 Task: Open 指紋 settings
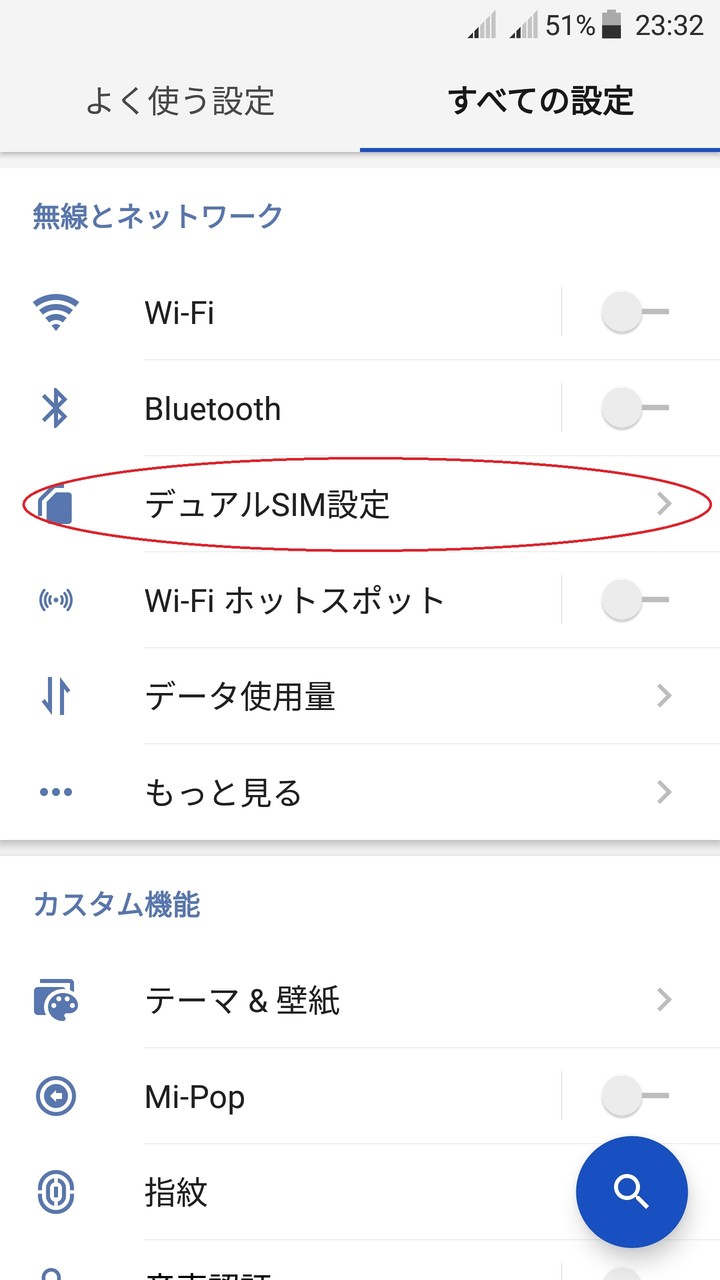tap(280, 1192)
